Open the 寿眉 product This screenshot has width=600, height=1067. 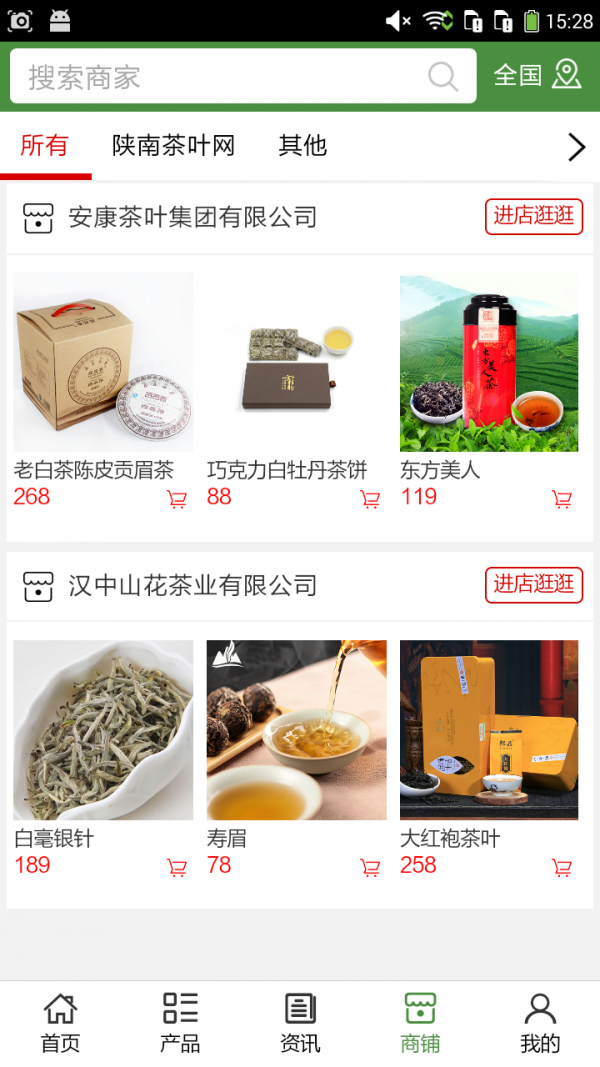pos(296,730)
